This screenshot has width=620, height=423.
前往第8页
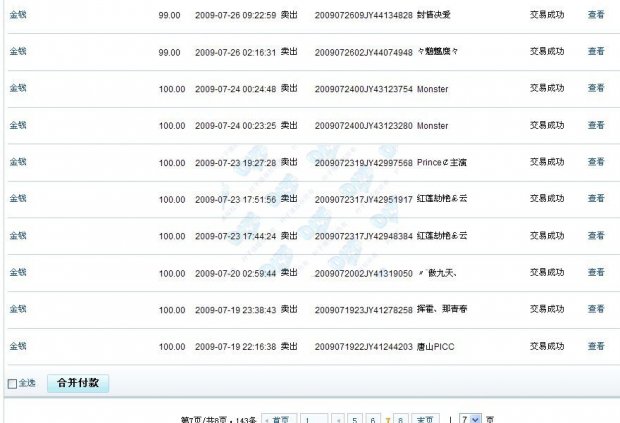(400, 419)
